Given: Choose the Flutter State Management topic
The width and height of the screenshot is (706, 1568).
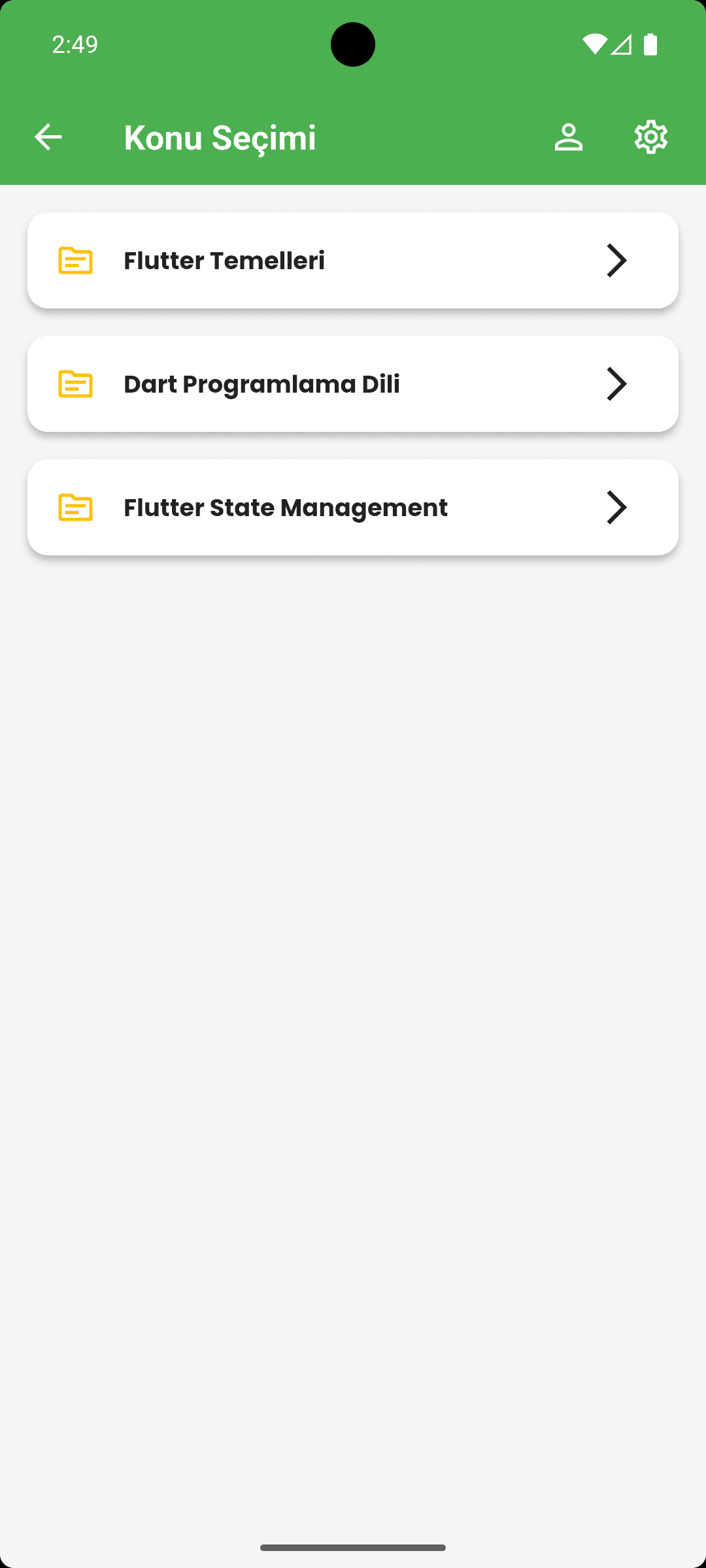Looking at the screenshot, I should click(353, 507).
